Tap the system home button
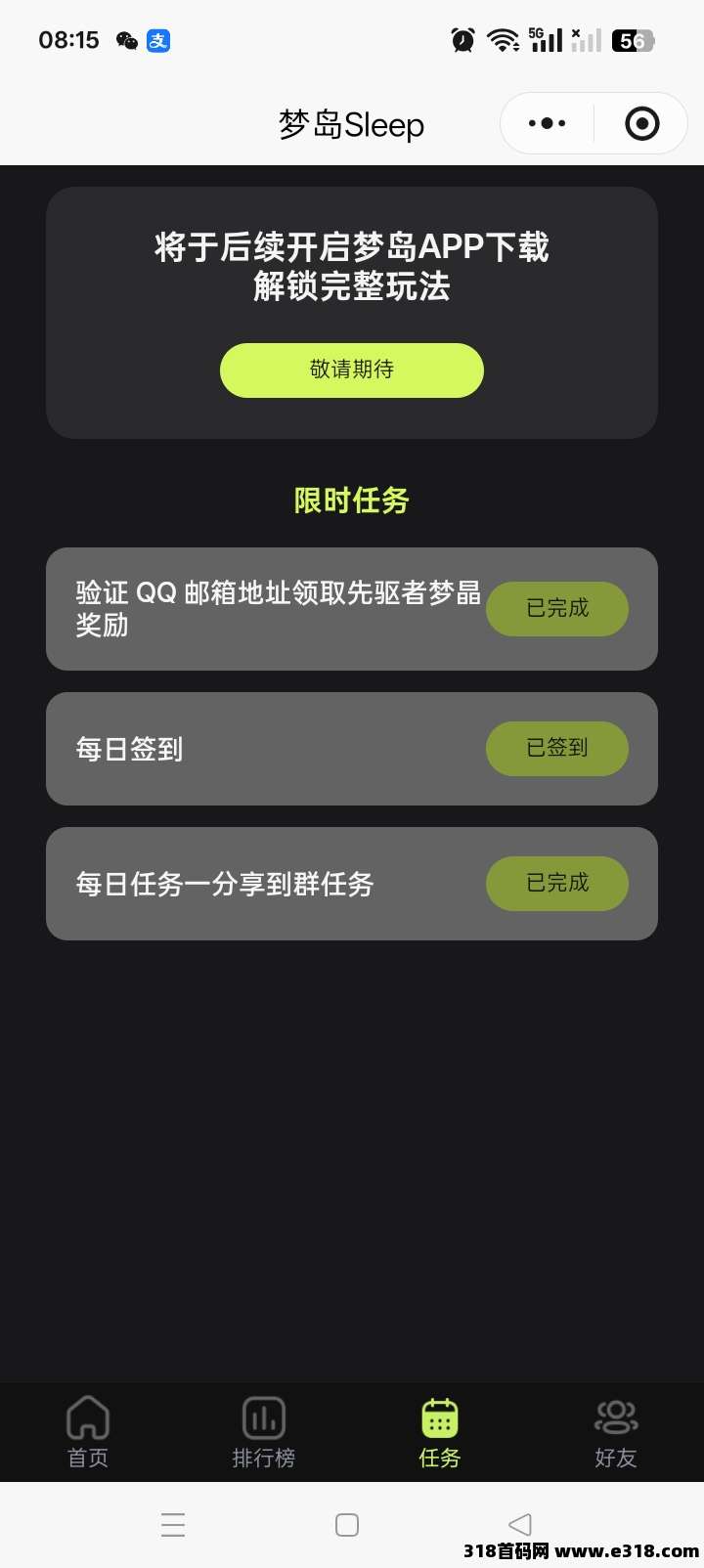Viewport: 704px width, 1568px height. point(347,1525)
